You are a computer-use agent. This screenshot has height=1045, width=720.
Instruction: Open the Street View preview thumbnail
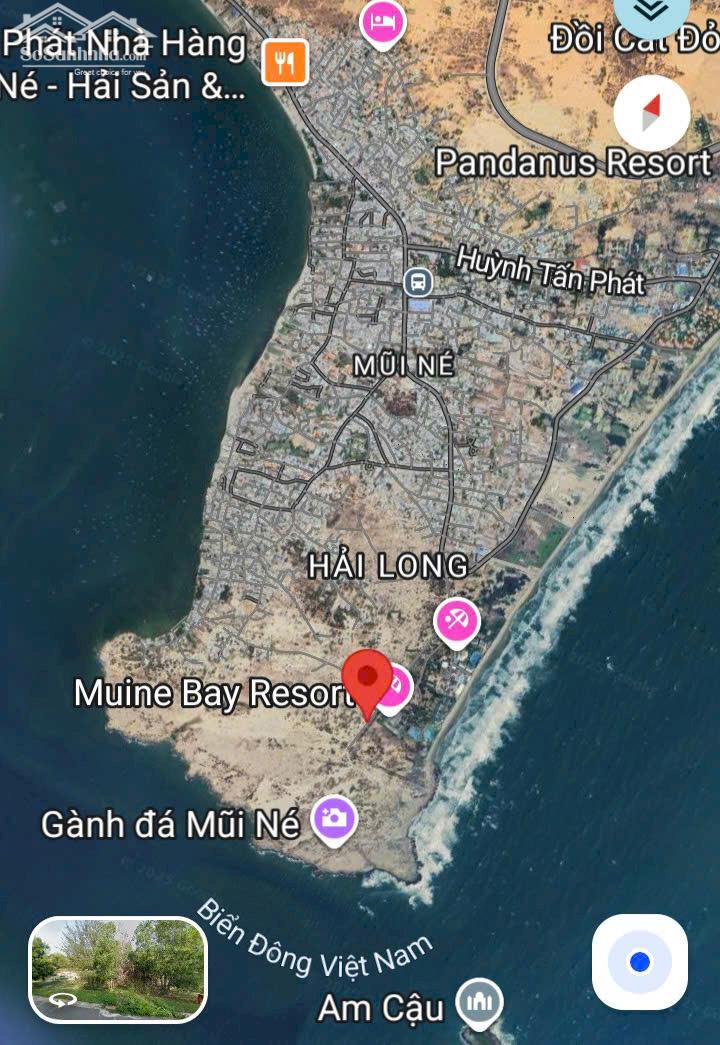point(118,970)
